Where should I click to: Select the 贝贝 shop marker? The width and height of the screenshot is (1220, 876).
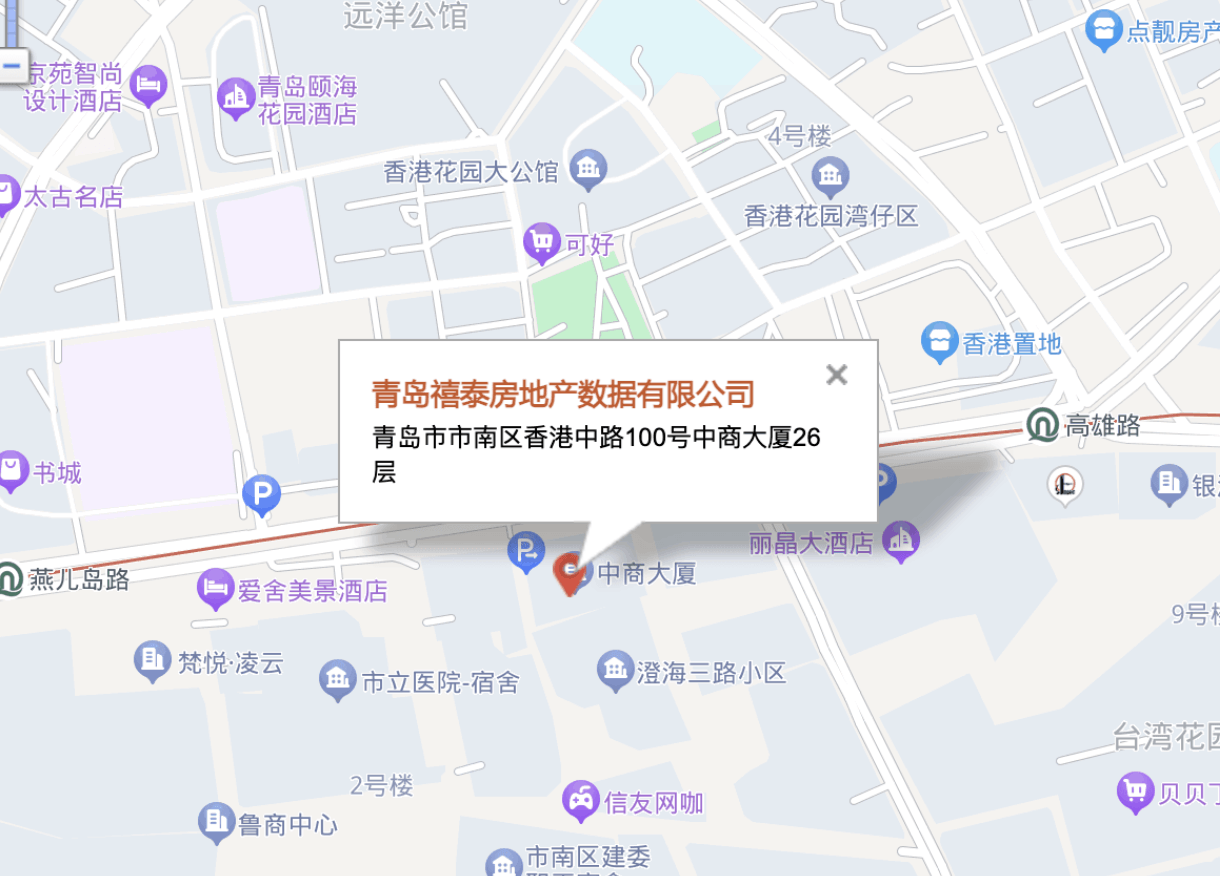(1135, 792)
